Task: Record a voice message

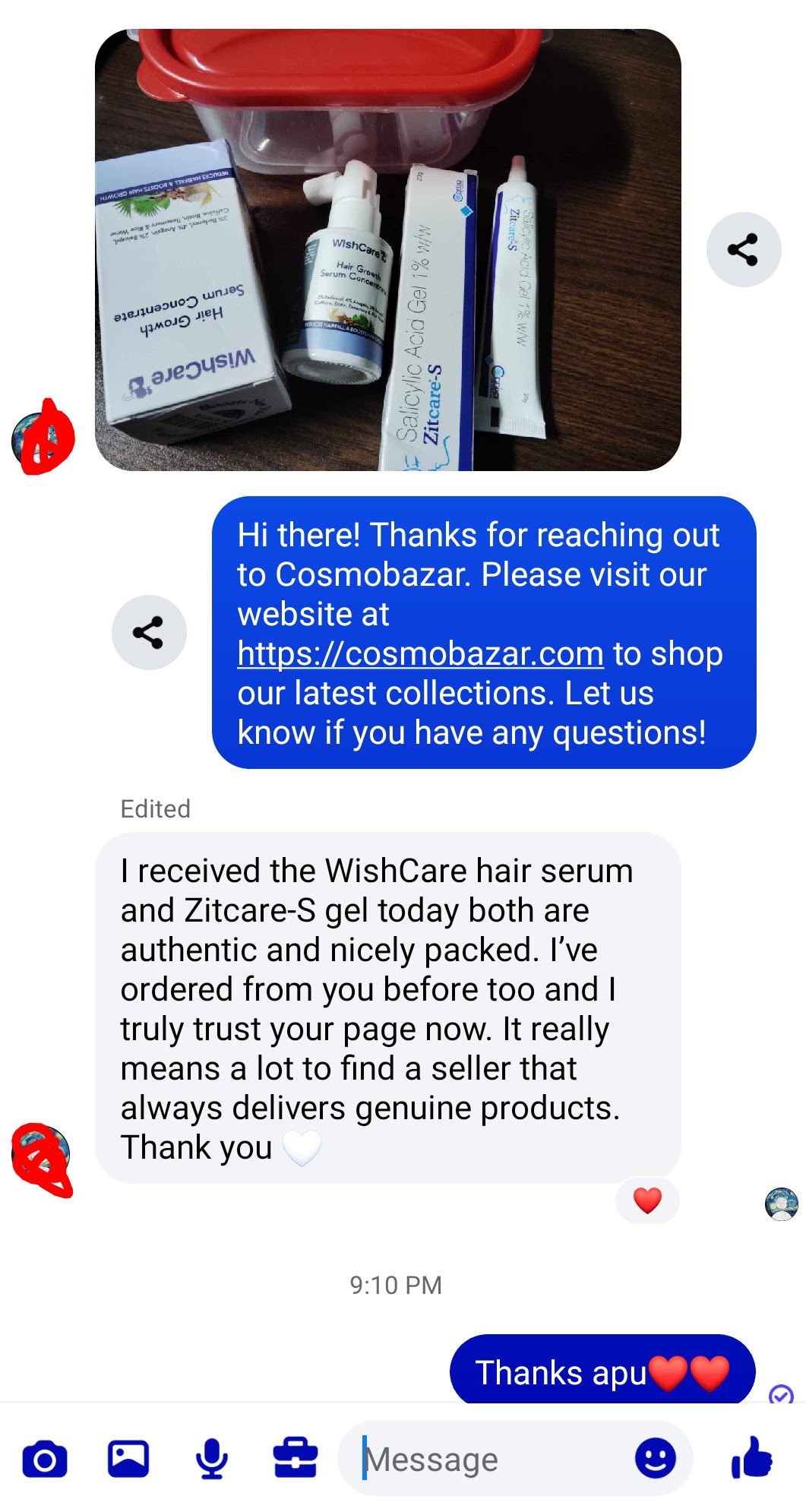Action: point(212,1459)
